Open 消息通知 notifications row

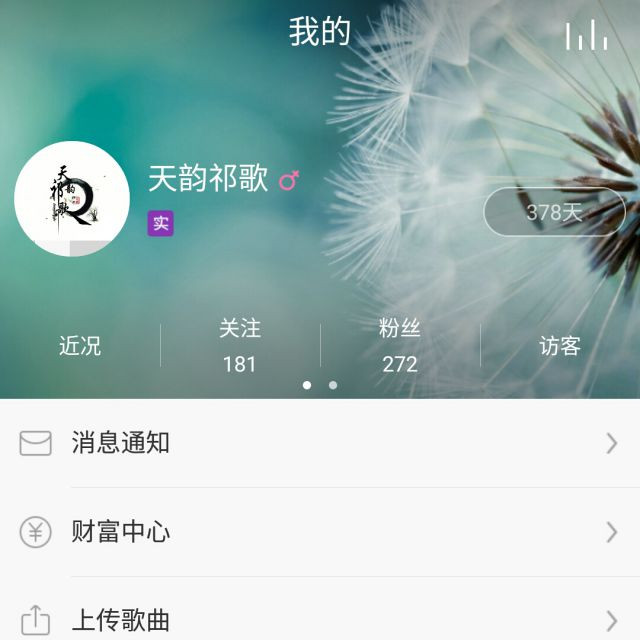320,443
